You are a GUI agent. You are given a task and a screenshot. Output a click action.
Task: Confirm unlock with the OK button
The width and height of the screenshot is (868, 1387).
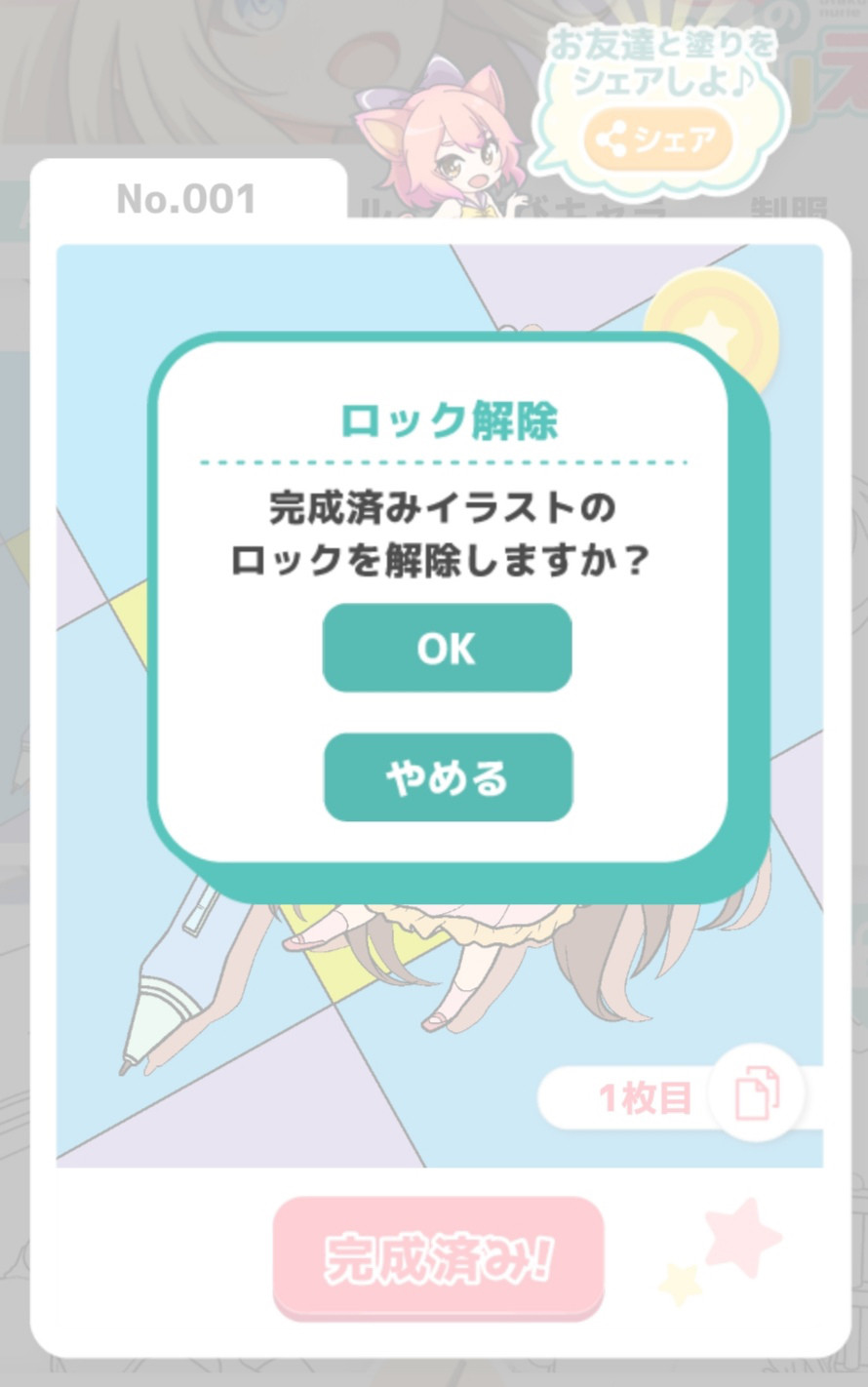(x=447, y=648)
